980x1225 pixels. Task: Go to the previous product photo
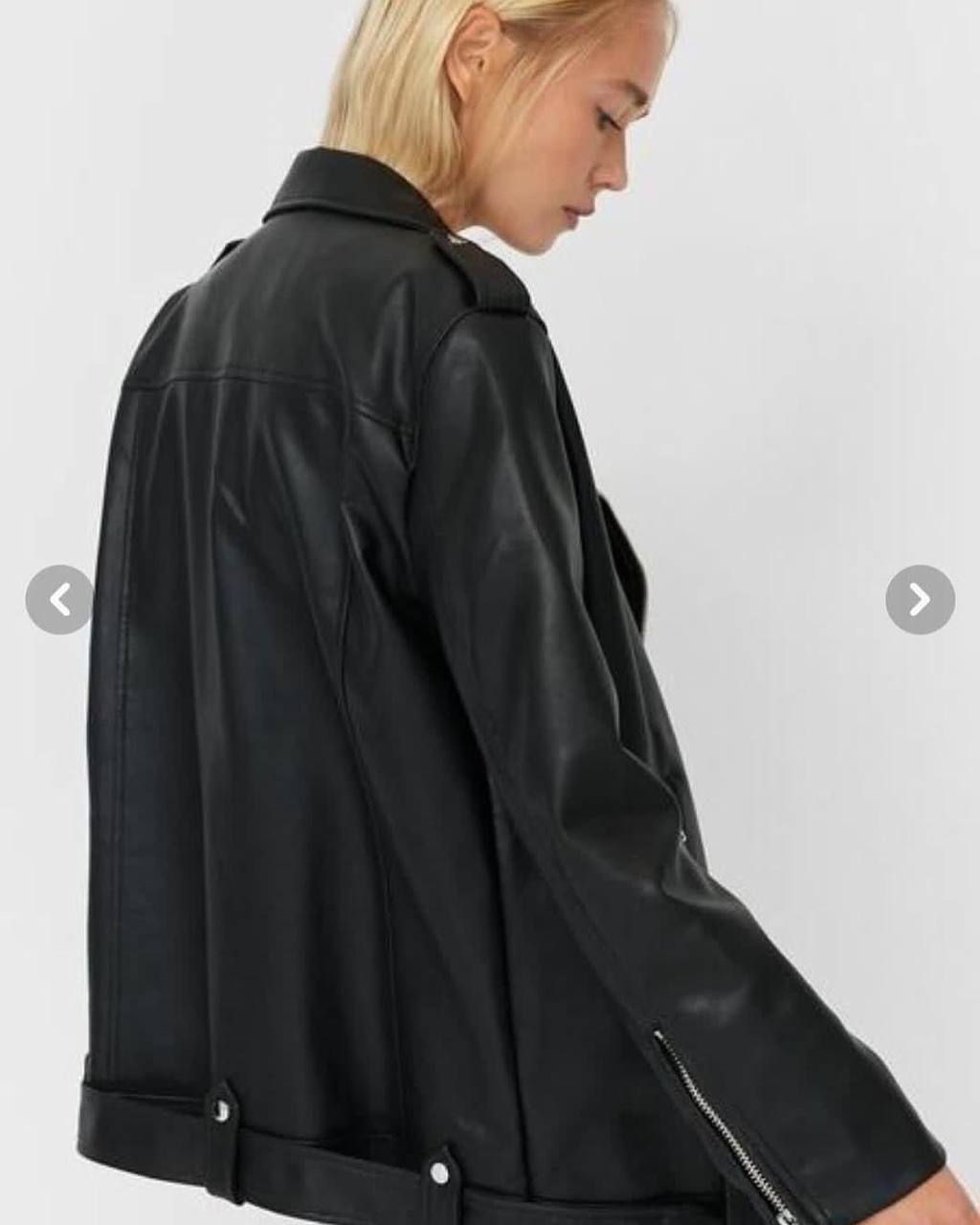click(x=59, y=600)
